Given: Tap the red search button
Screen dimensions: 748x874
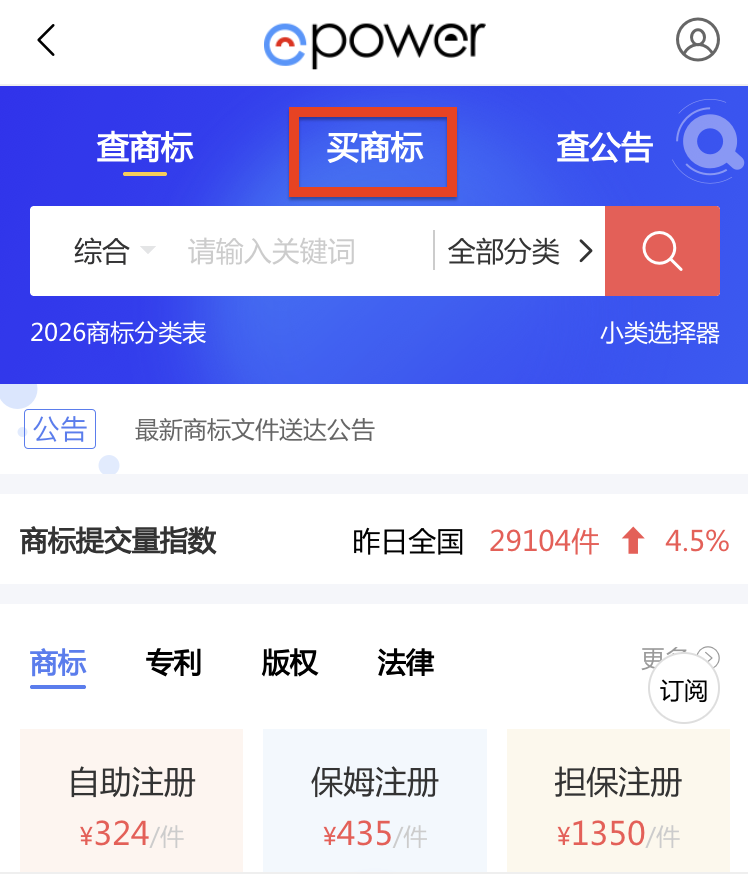Looking at the screenshot, I should point(662,251).
